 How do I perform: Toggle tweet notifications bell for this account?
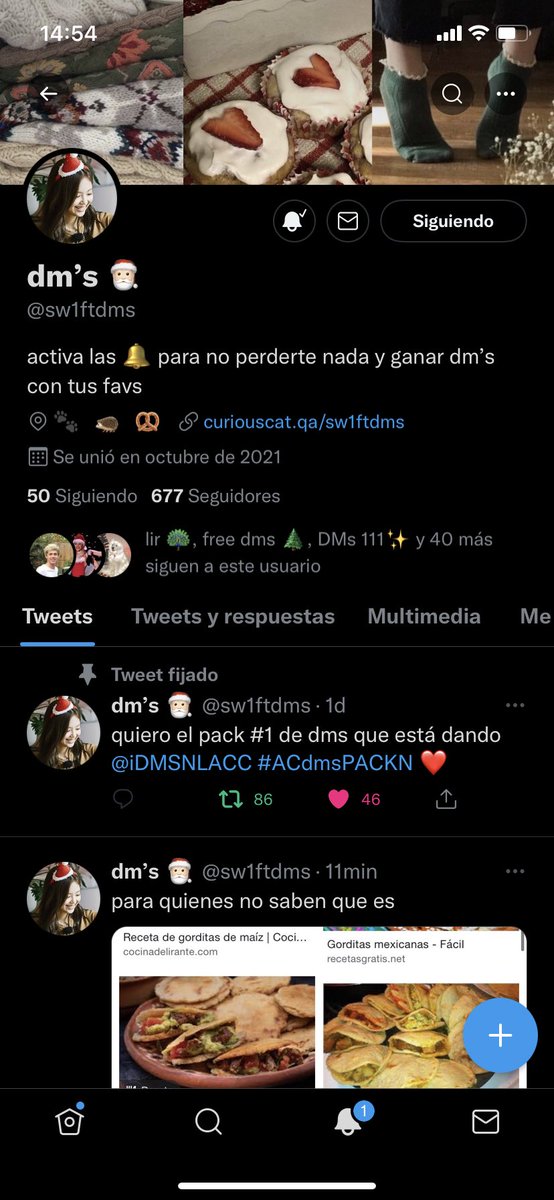pos(293,221)
